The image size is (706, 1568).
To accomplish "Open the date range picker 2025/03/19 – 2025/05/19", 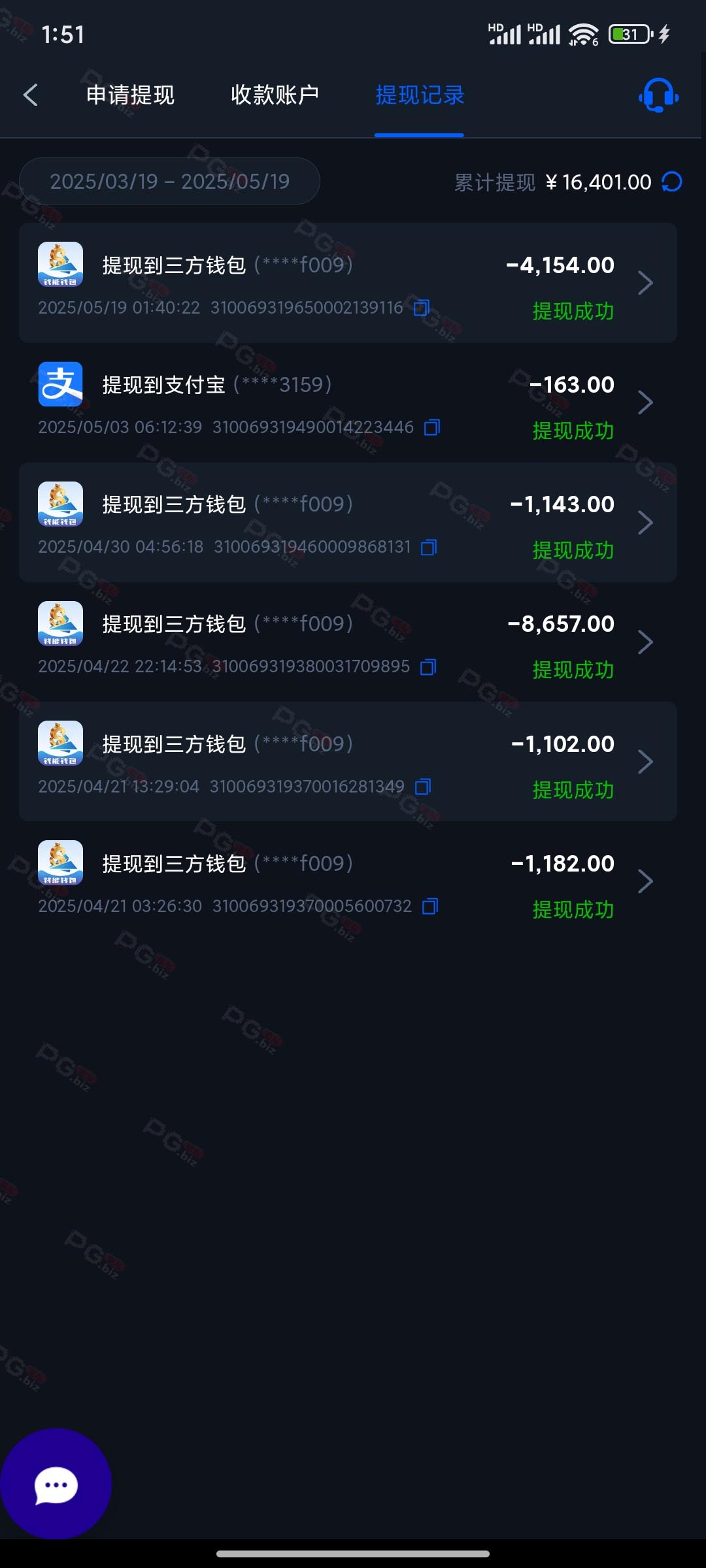I will pyautogui.click(x=169, y=181).
